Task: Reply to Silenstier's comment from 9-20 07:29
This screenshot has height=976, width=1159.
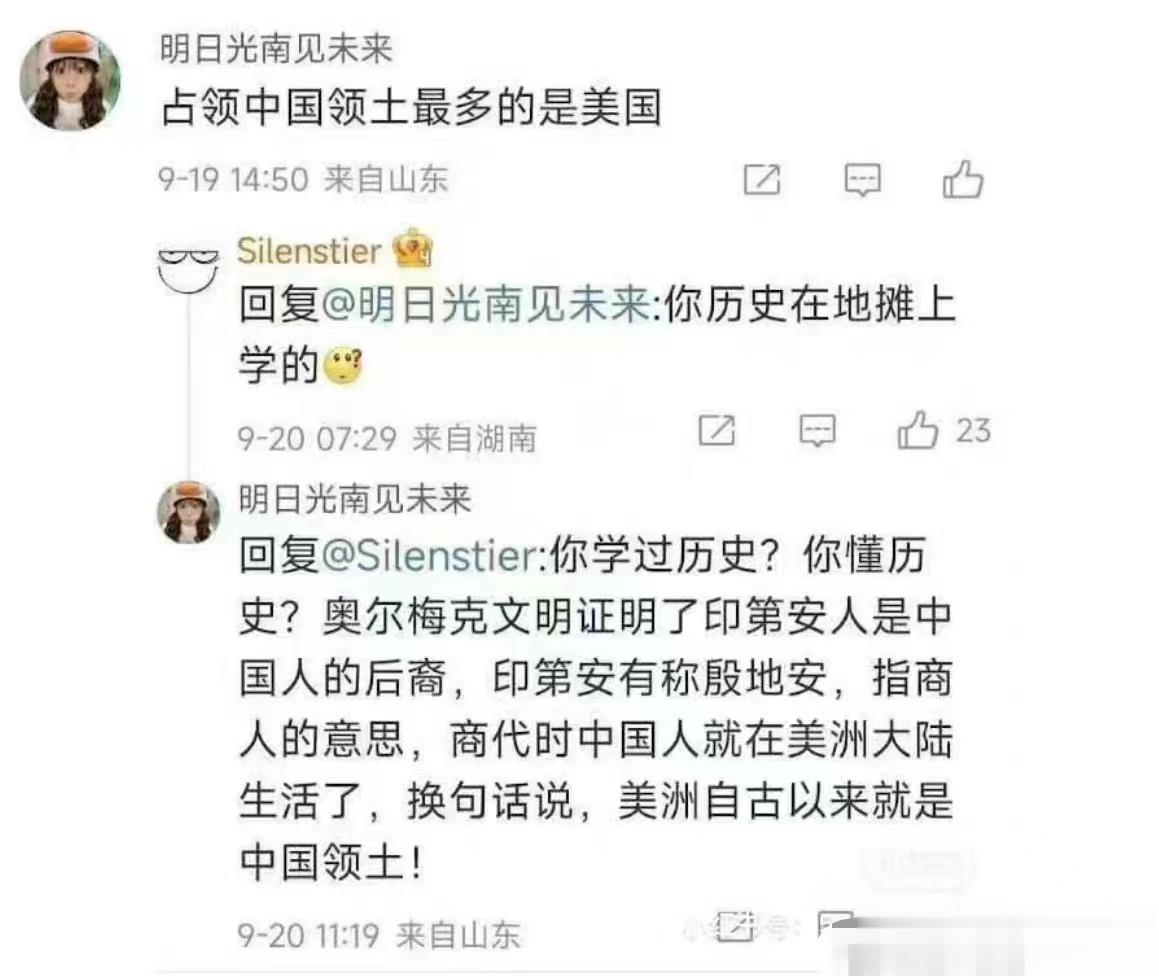Action: [x=818, y=431]
